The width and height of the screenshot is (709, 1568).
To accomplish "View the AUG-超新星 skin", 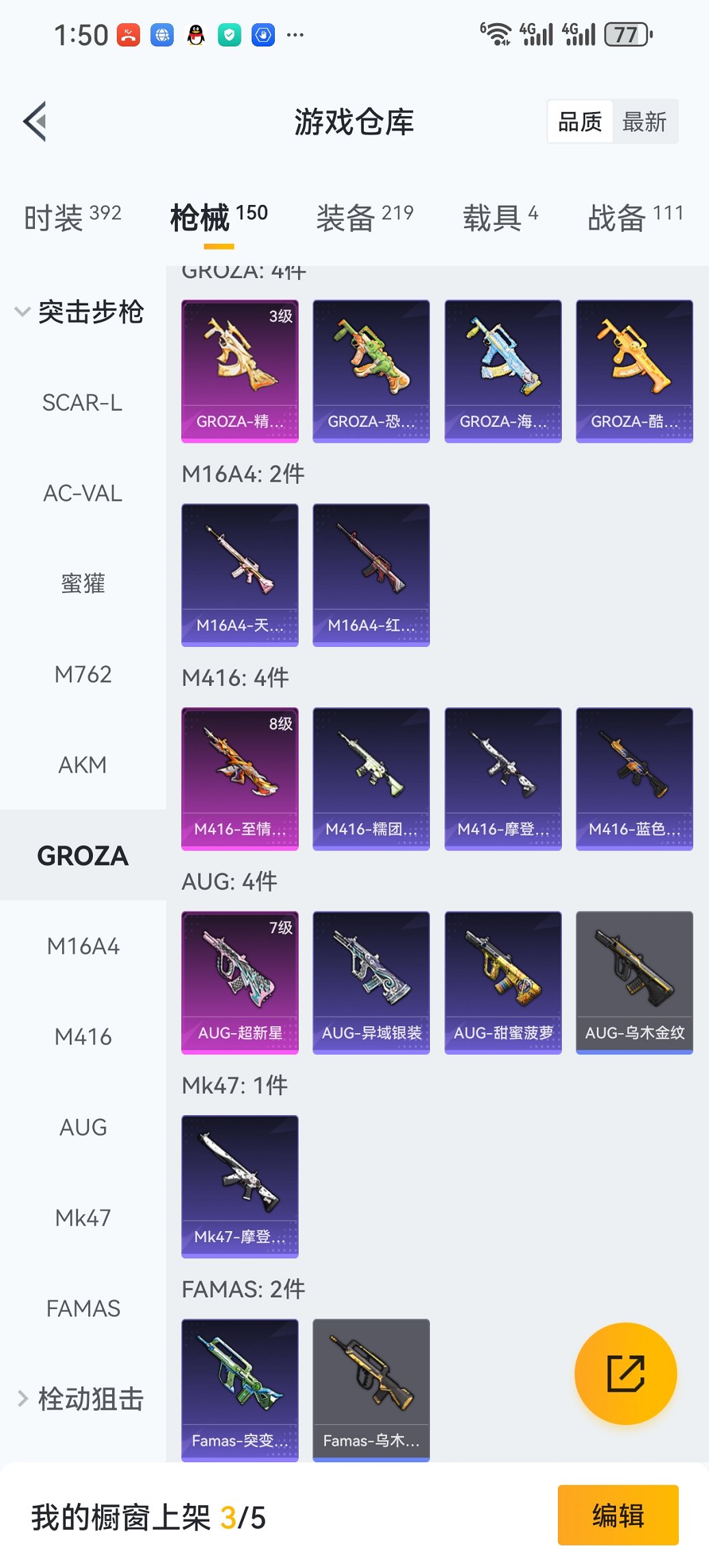I will pos(240,982).
